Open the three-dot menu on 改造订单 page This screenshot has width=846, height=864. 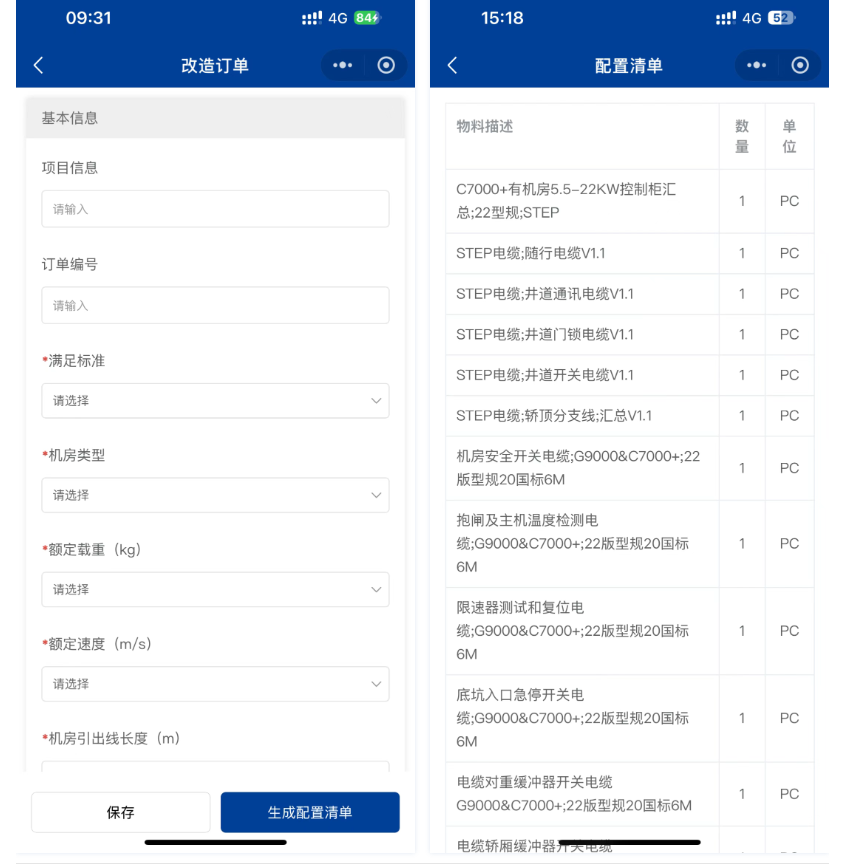coord(343,66)
